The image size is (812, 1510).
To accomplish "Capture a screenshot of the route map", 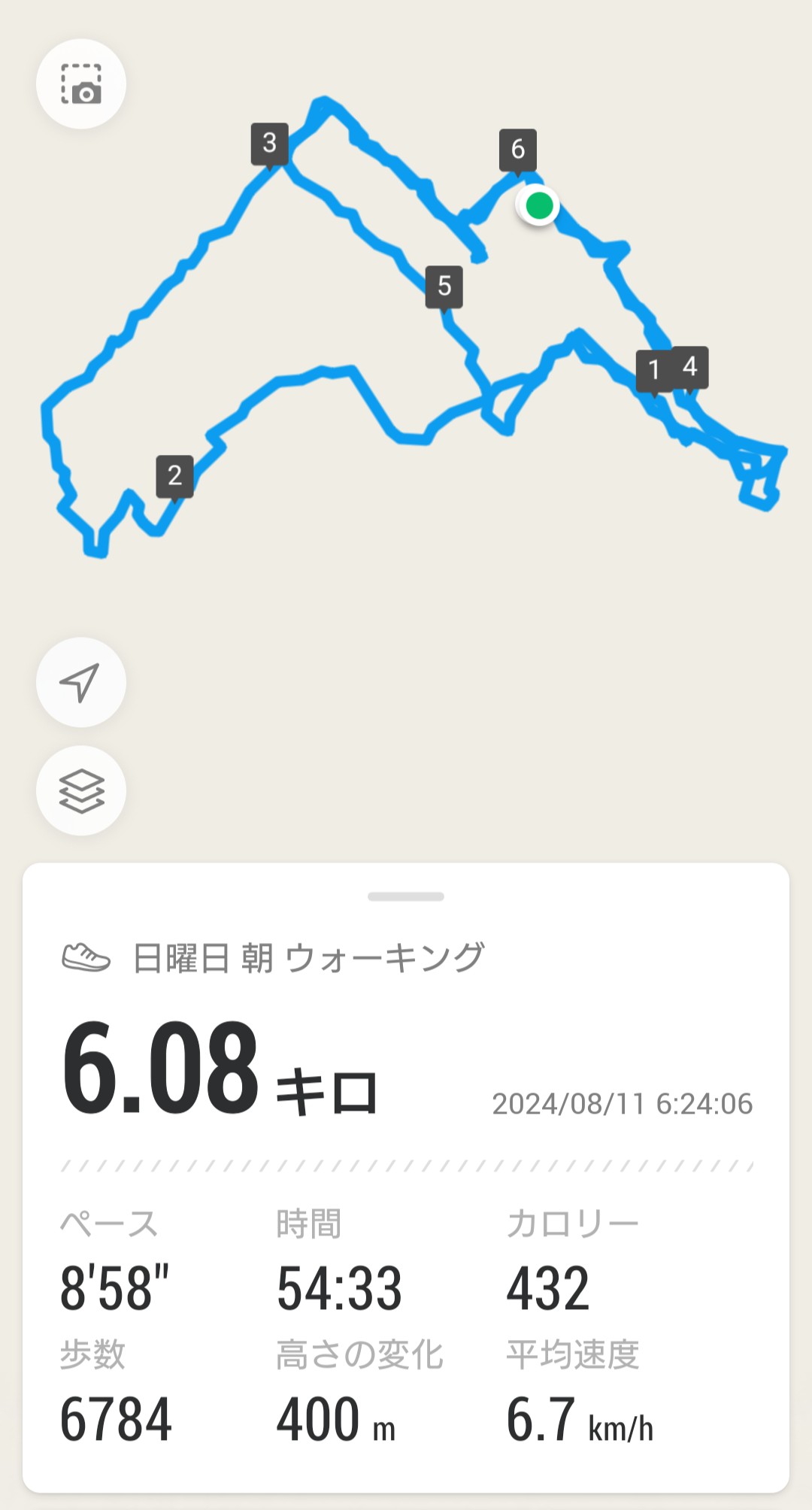I will tap(81, 84).
